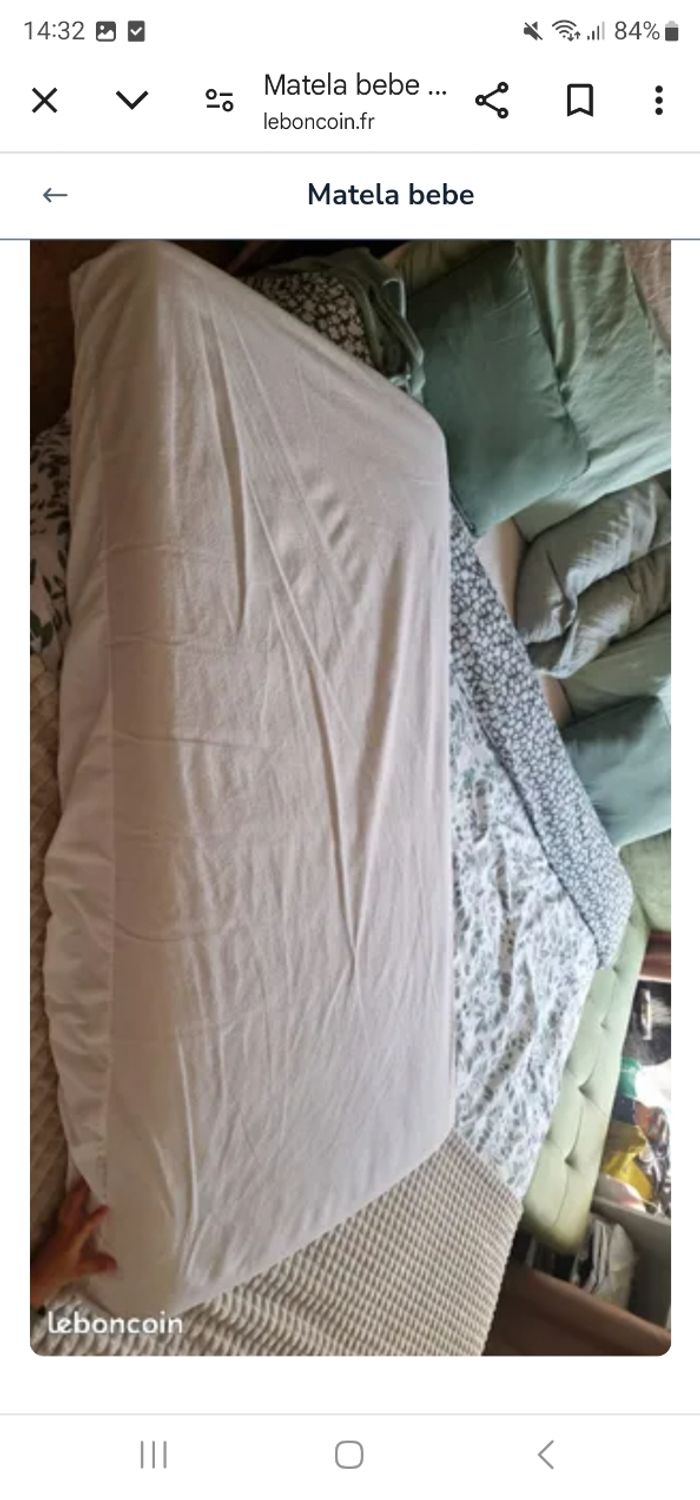700x1500 pixels.
Task: Open recent apps from navigation bar
Action: [153, 1454]
